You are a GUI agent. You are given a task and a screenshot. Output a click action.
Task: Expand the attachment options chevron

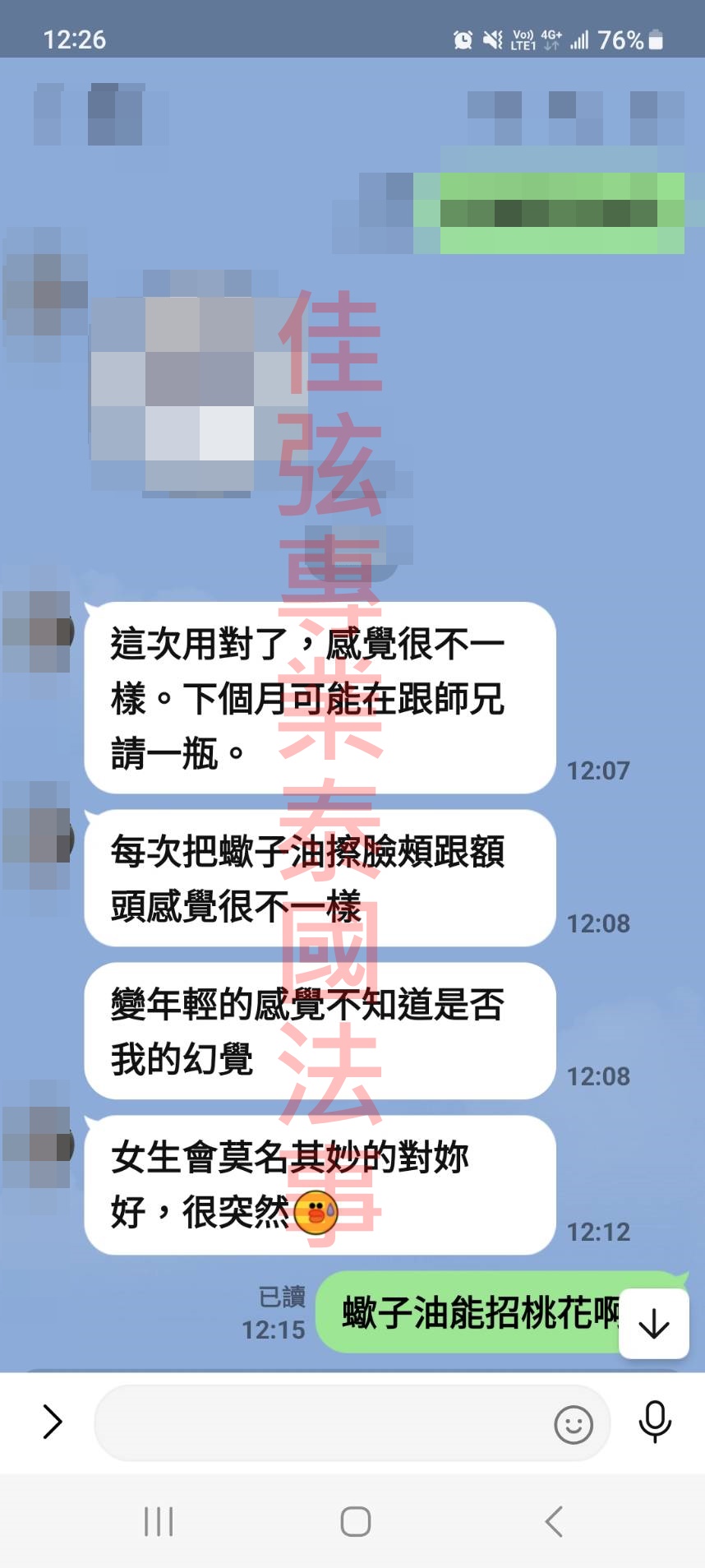[x=53, y=1422]
